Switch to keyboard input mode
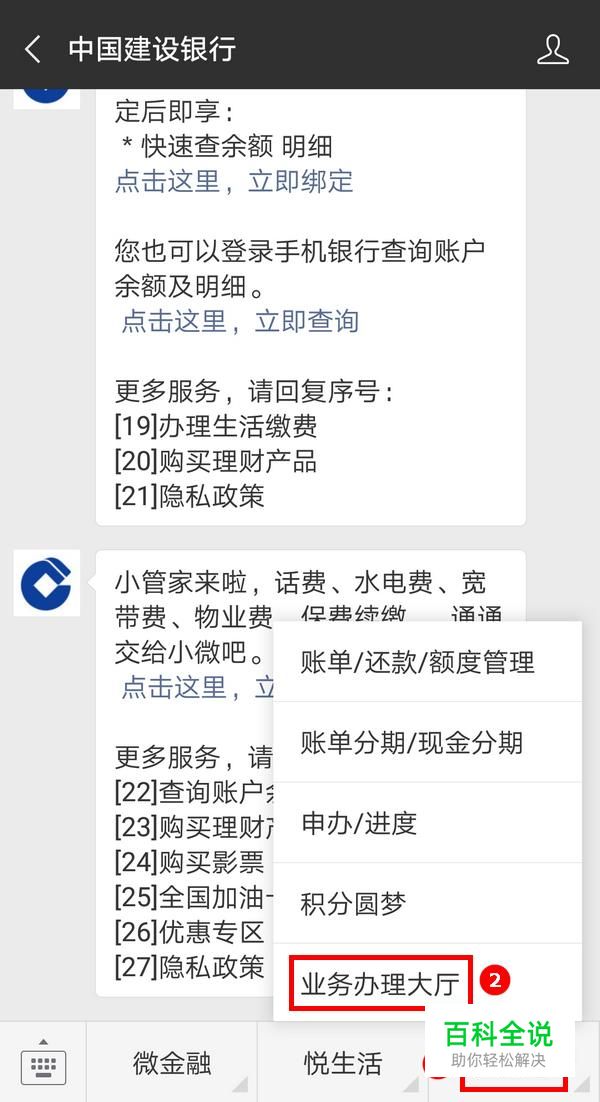This screenshot has width=600, height=1102. 43,1062
